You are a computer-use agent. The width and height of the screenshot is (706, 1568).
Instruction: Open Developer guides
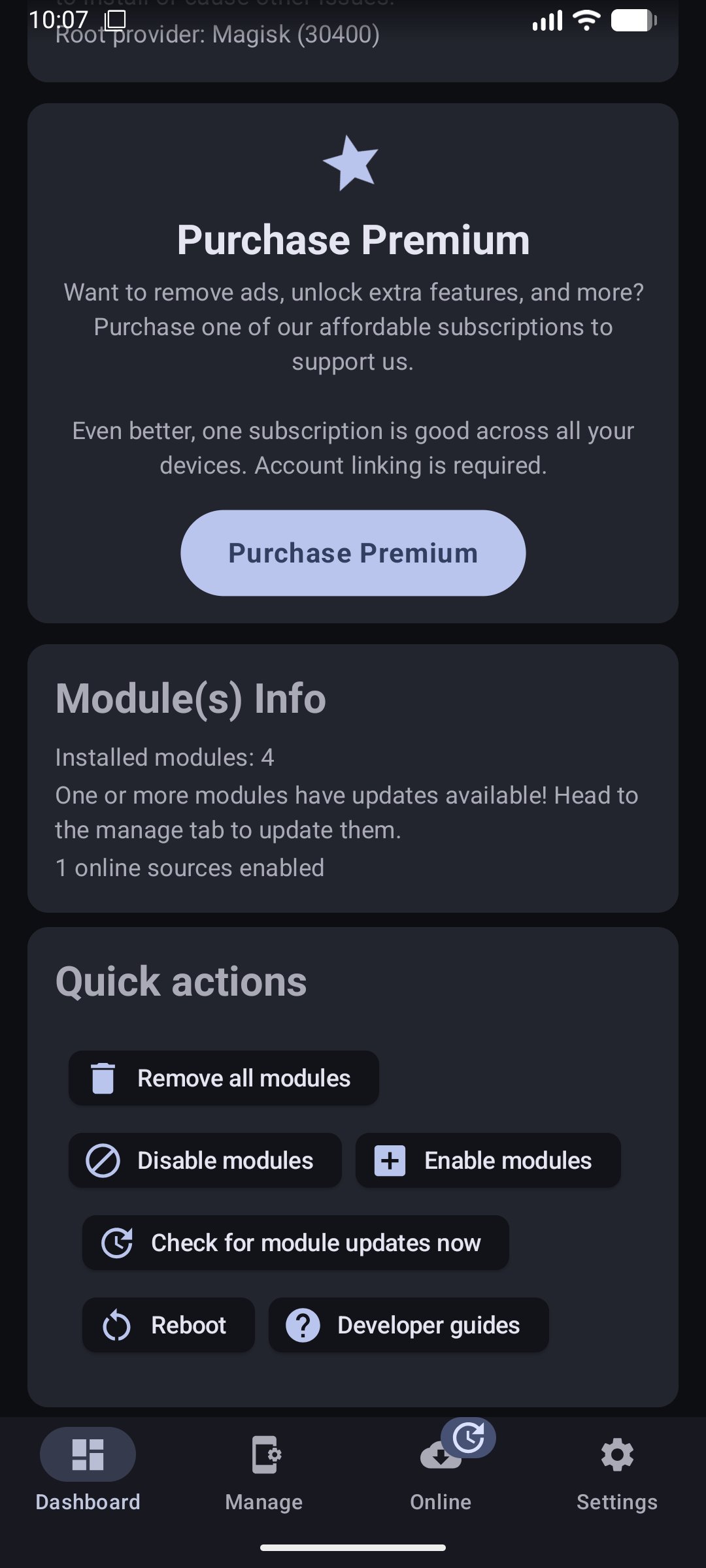pos(409,1325)
